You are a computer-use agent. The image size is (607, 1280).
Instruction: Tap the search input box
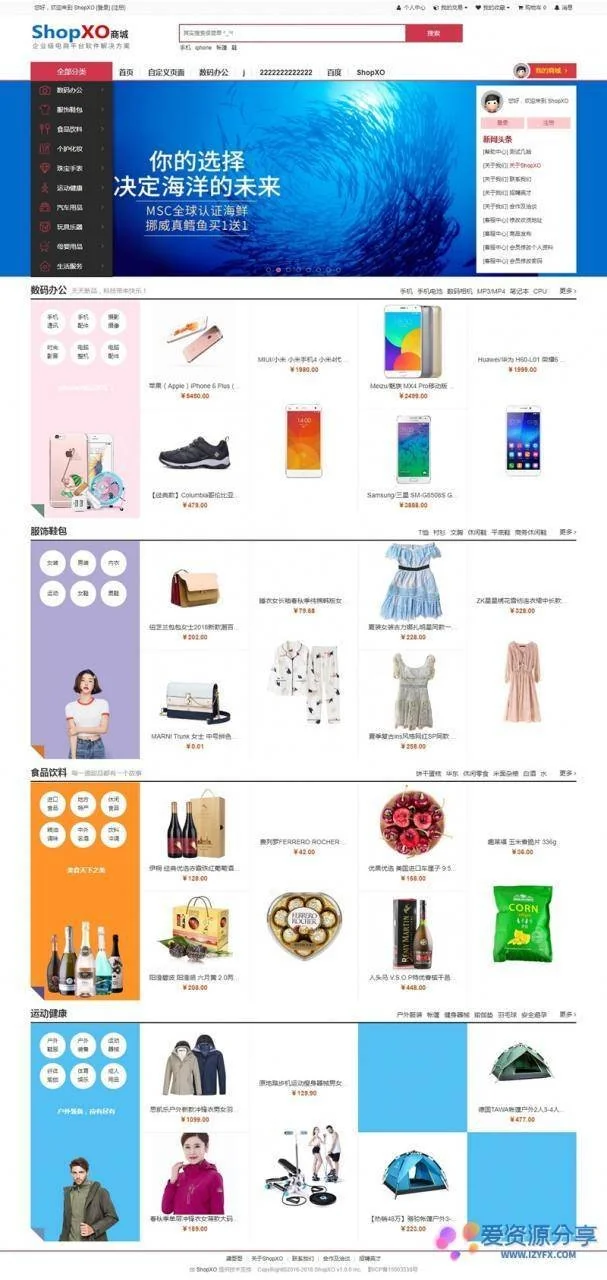[x=291, y=33]
